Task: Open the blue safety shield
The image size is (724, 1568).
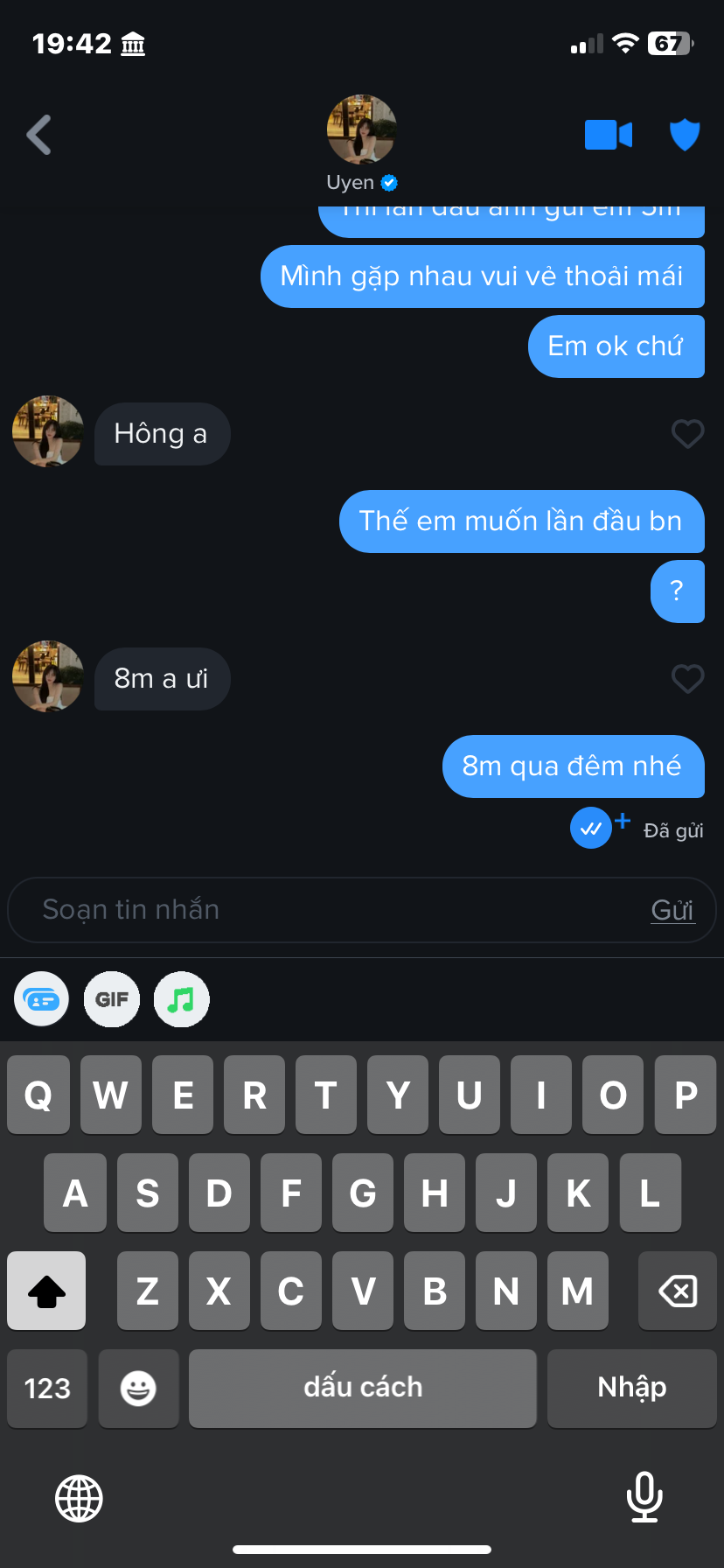Action: [685, 135]
